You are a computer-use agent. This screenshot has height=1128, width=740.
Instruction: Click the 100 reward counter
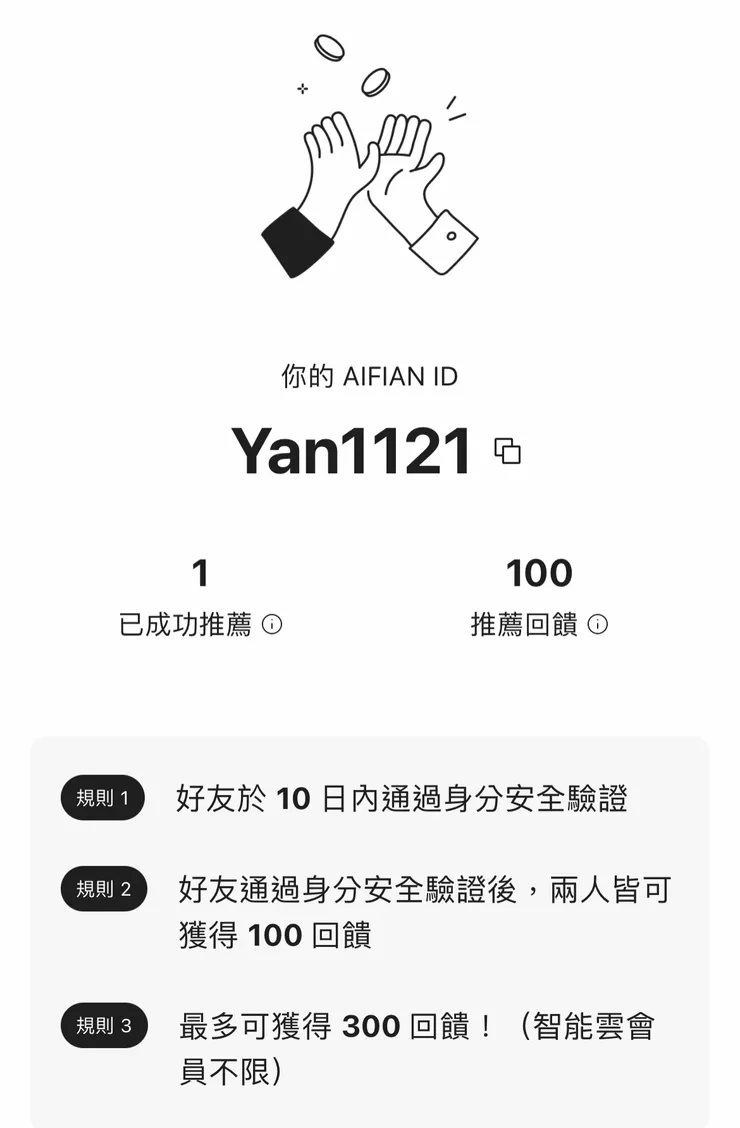[537, 573]
